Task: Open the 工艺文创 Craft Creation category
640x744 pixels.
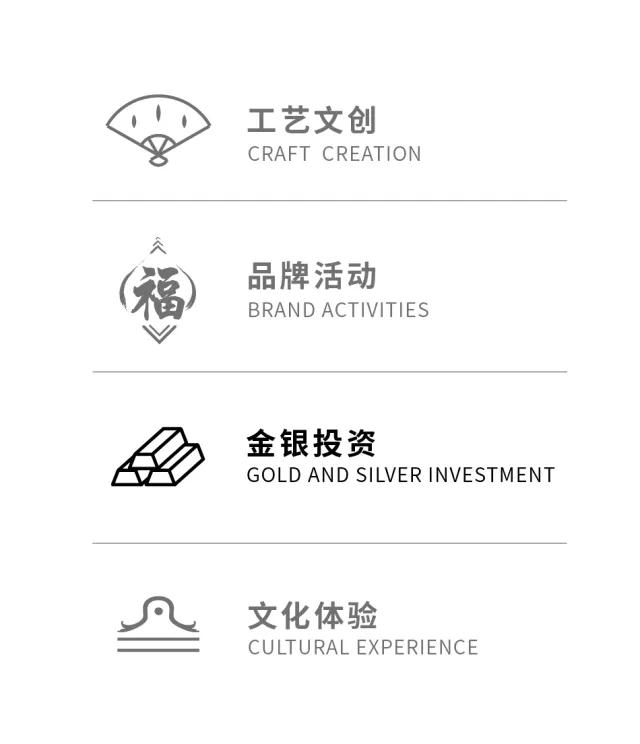Action: (312, 122)
